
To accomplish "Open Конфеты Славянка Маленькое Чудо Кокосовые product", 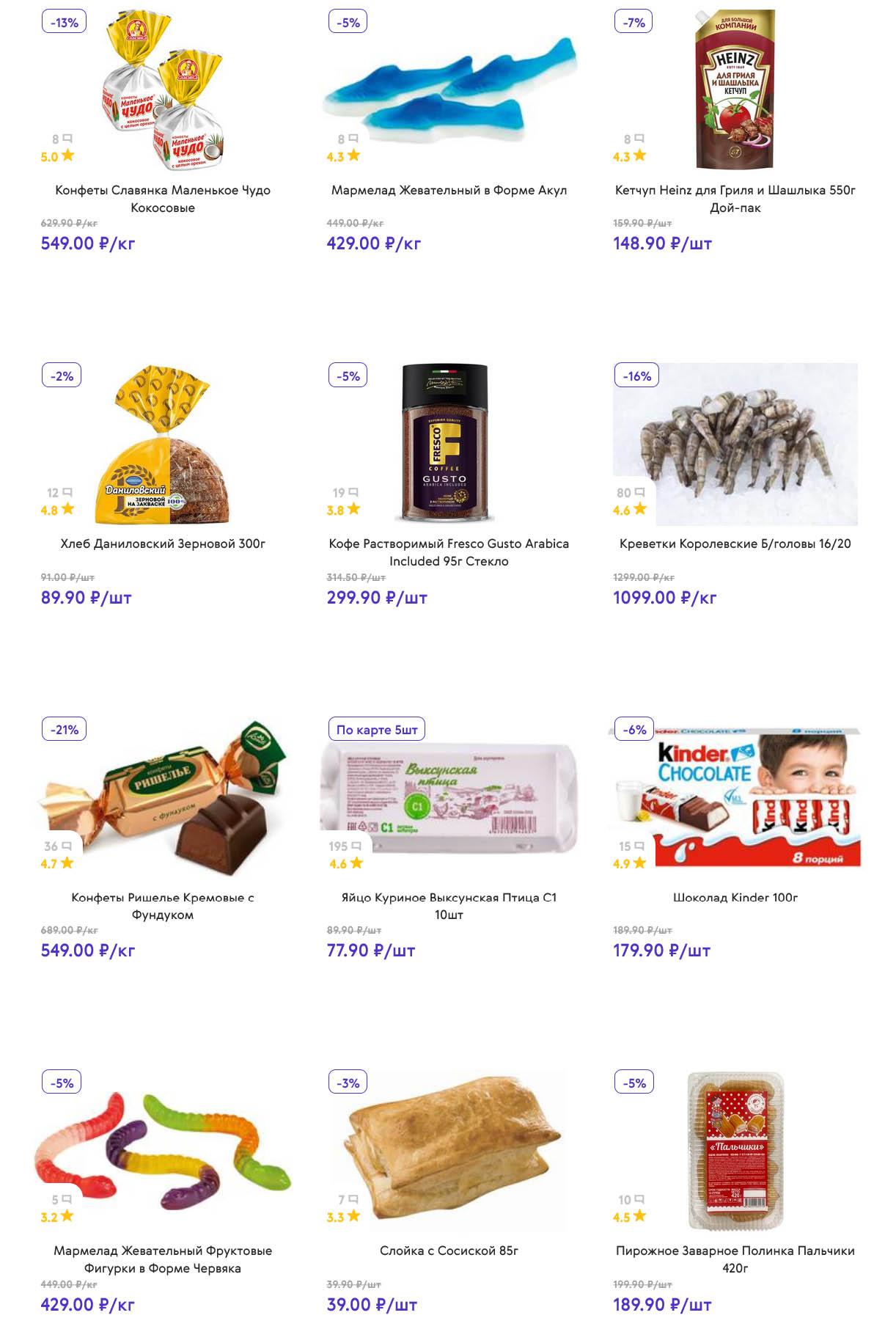I will click(163, 198).
